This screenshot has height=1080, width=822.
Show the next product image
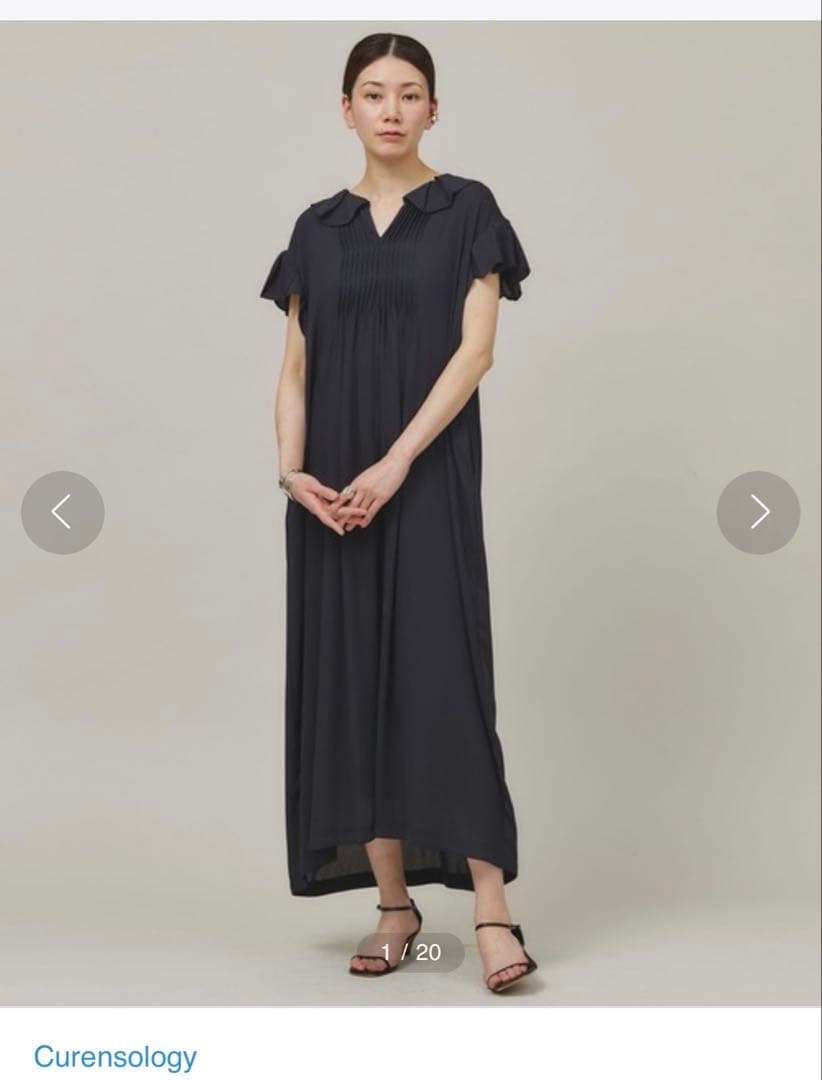pos(758,512)
